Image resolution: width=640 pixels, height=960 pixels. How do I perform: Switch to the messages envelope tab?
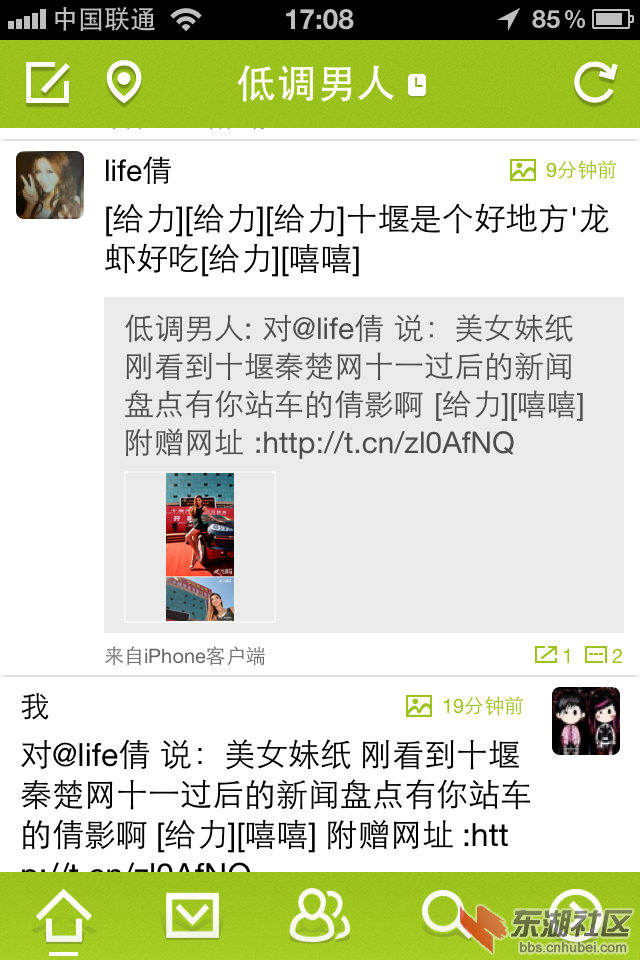(x=191, y=915)
